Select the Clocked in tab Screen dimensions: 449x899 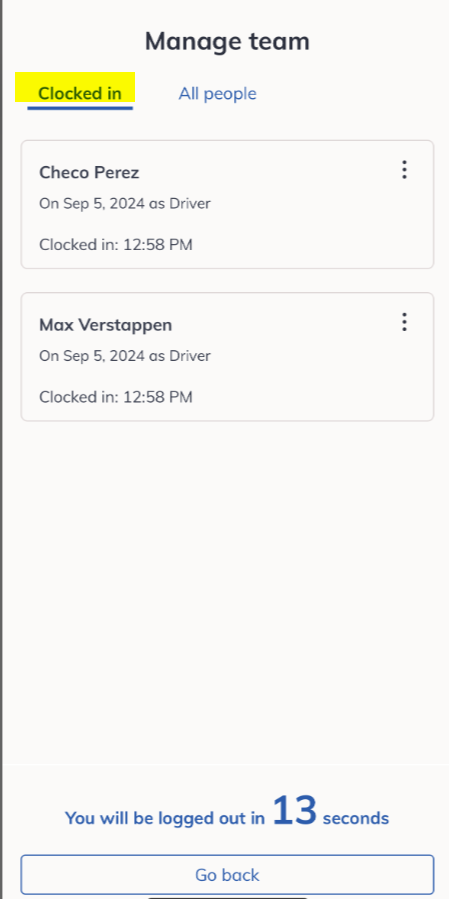pyautogui.click(x=80, y=93)
